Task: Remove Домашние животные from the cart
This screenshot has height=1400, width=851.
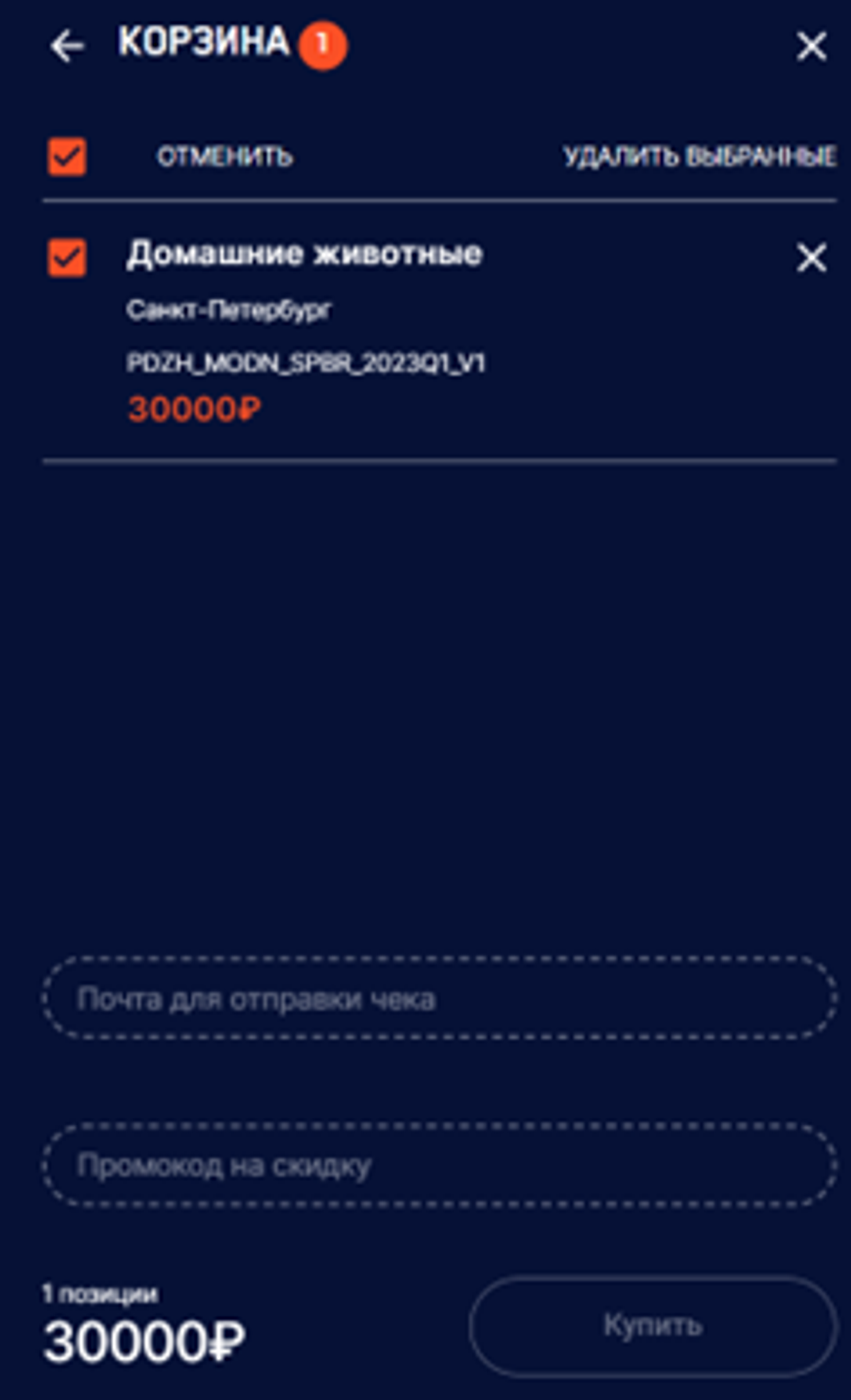Action: (811, 258)
